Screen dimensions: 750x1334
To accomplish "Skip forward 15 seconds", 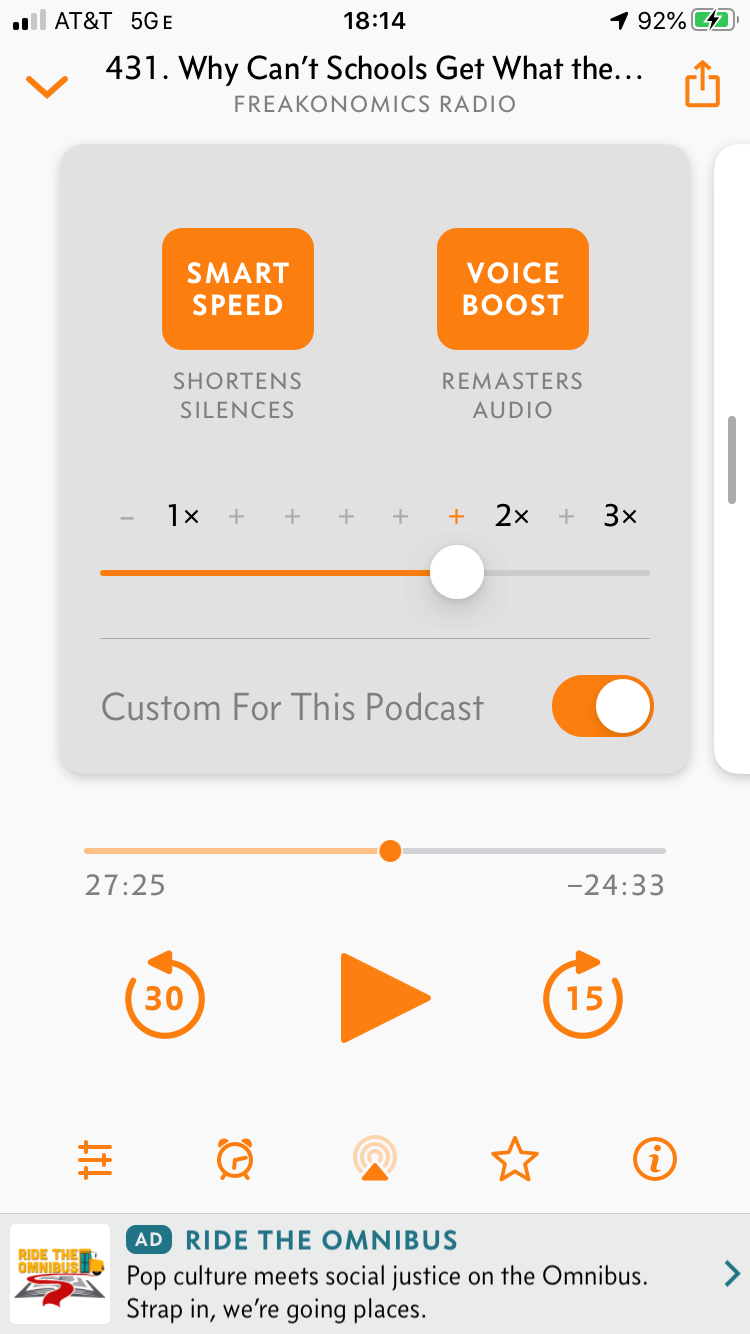I will click(x=583, y=996).
